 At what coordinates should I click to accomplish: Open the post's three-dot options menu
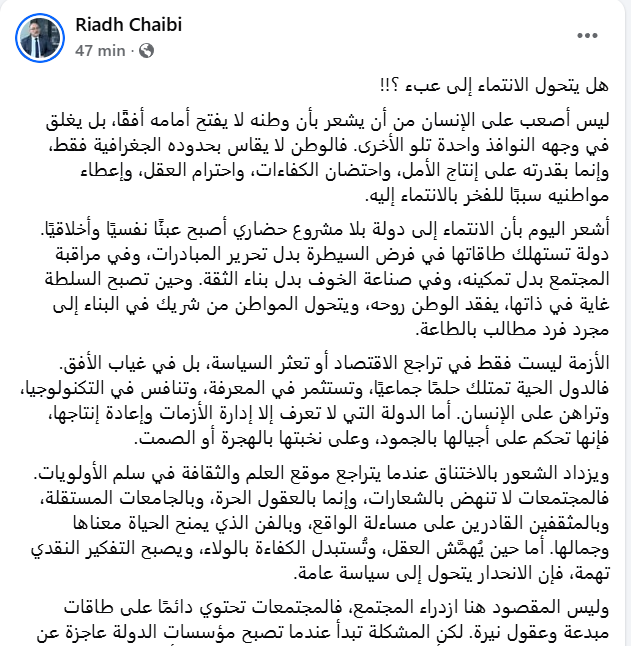point(587,36)
